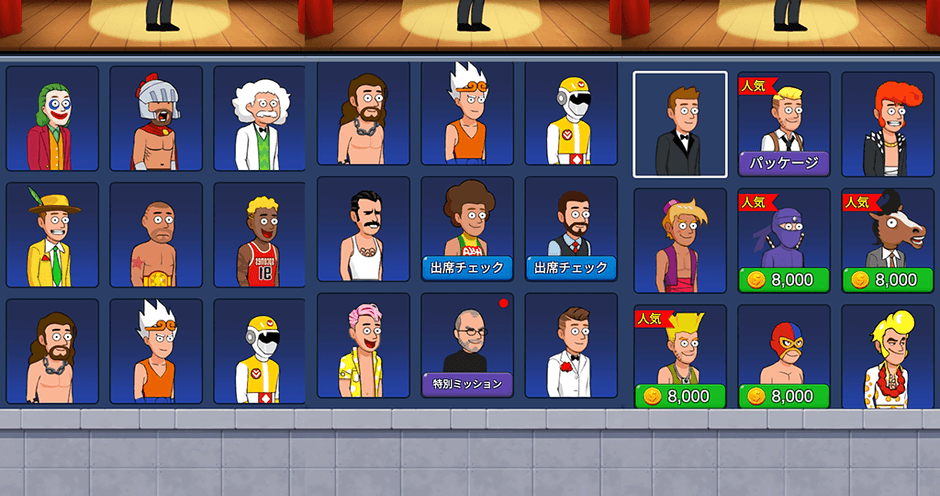Select the green-haired clown character

[x=52, y=118]
